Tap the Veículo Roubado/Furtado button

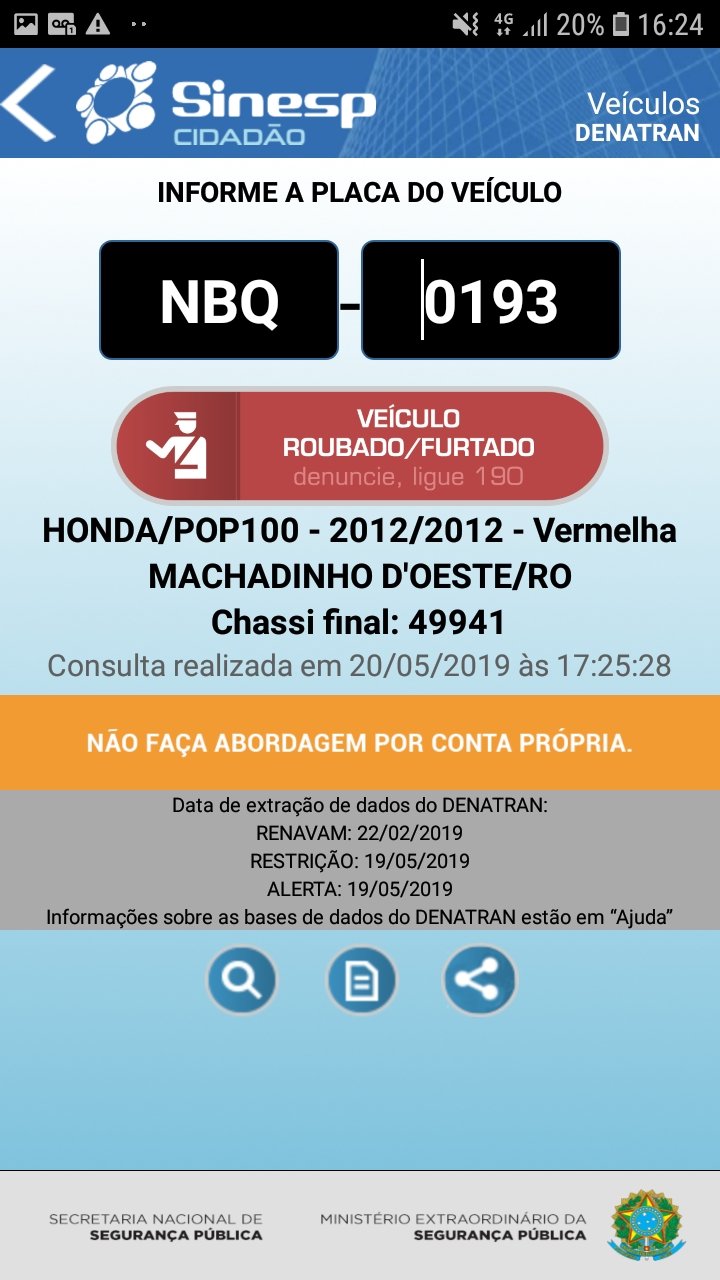pyautogui.click(x=360, y=446)
